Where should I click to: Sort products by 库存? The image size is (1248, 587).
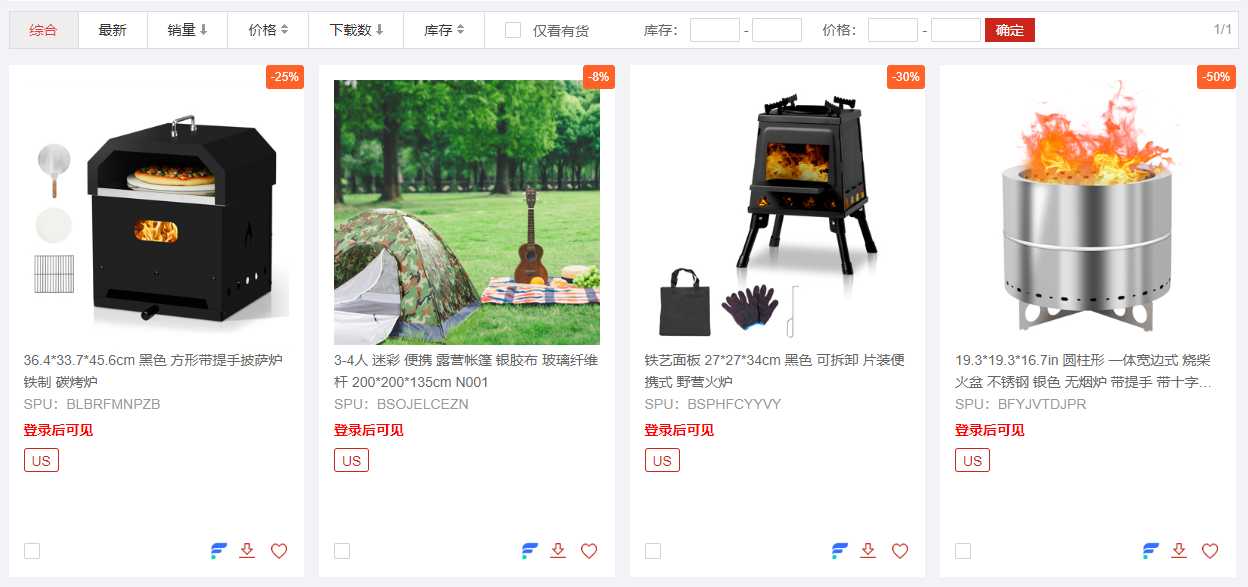(x=444, y=30)
